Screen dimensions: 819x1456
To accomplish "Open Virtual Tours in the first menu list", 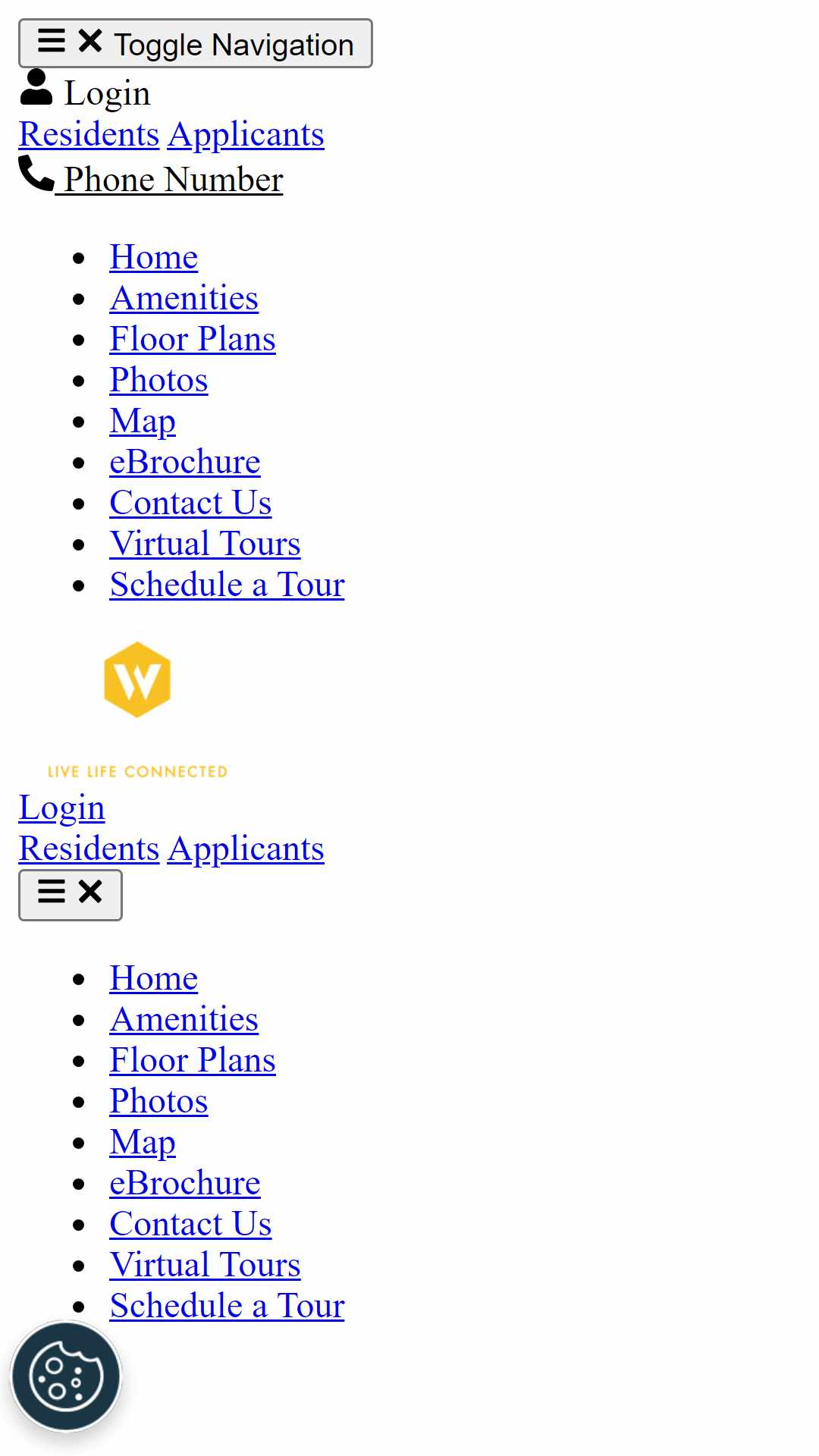I will coord(205,544).
